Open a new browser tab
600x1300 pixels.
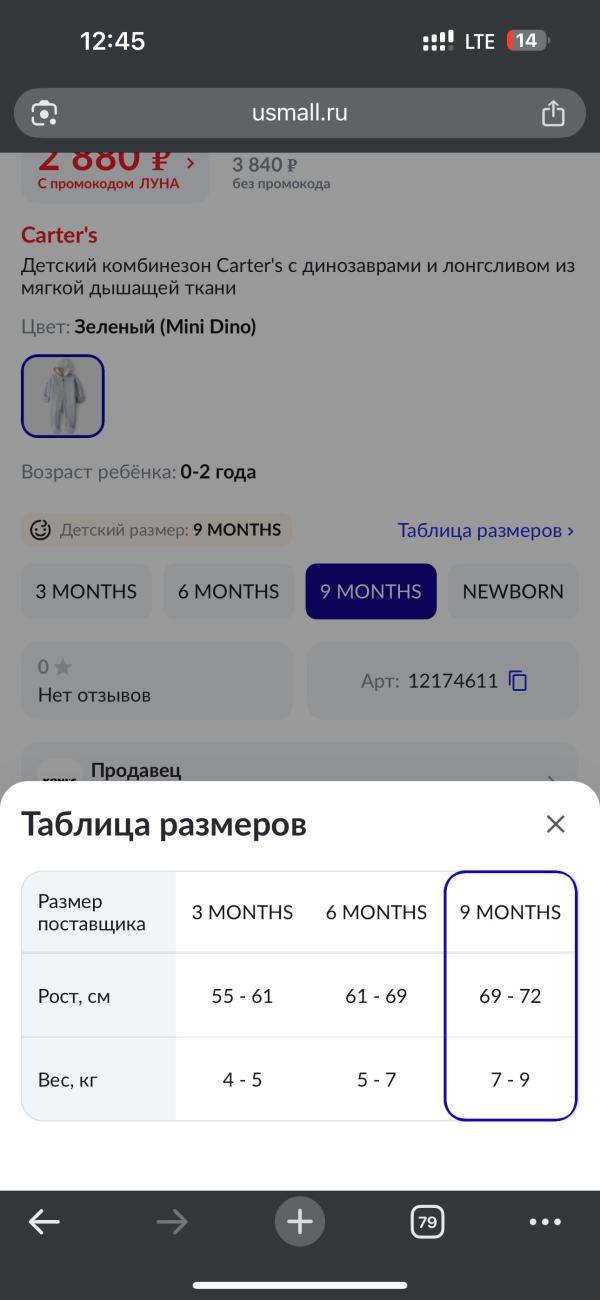(x=300, y=1221)
